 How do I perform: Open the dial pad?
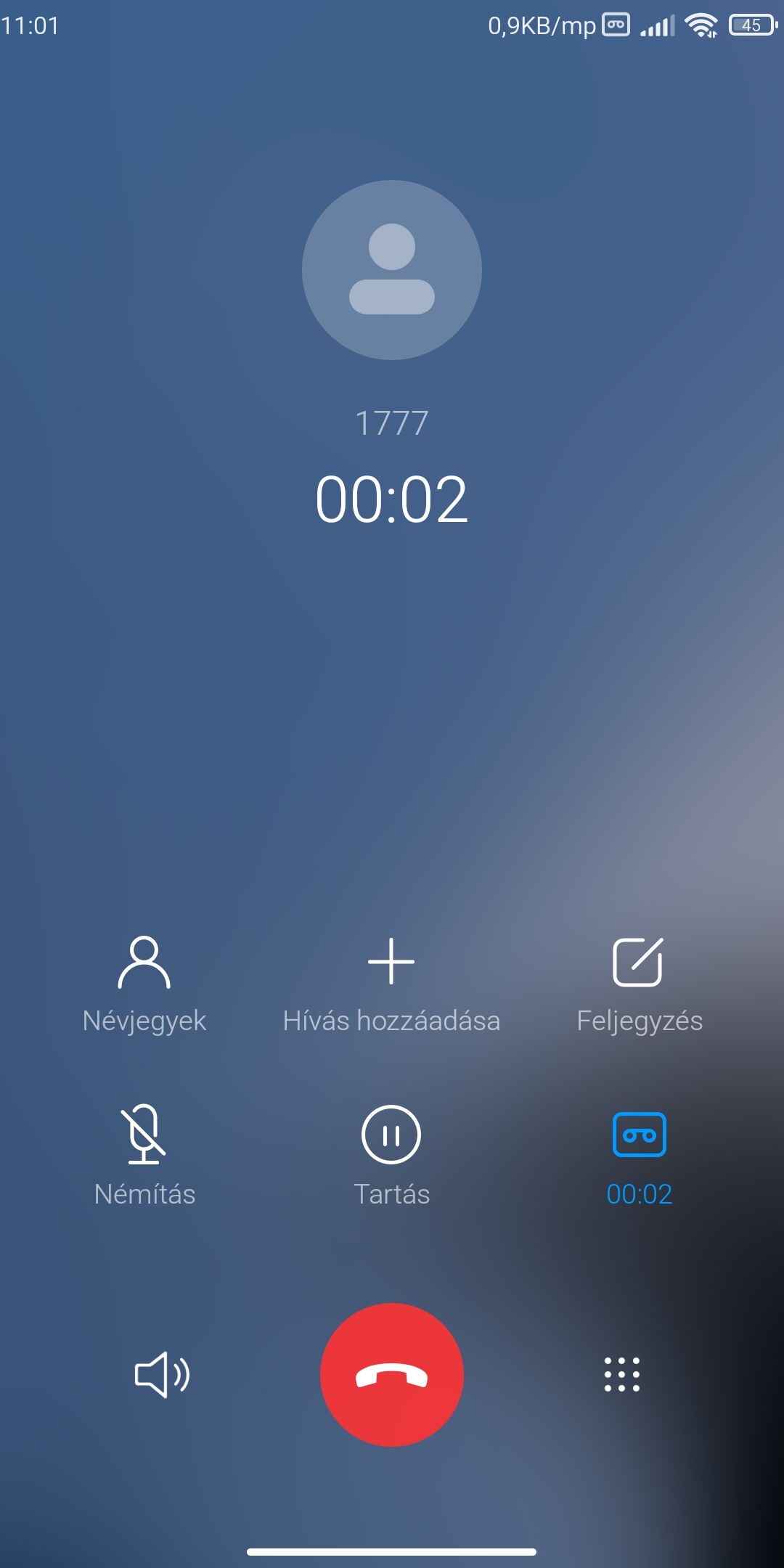622,1374
